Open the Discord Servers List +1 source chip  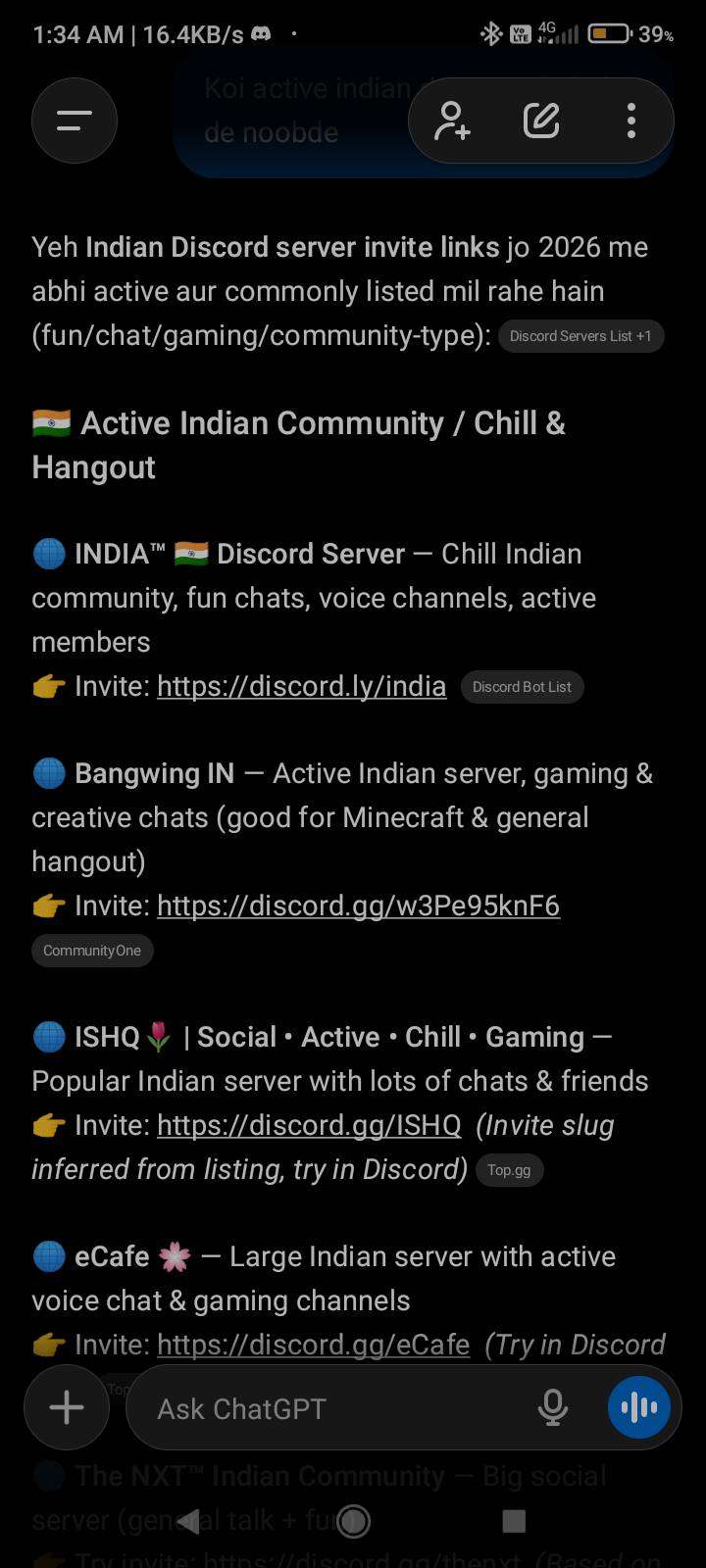pyautogui.click(x=580, y=336)
